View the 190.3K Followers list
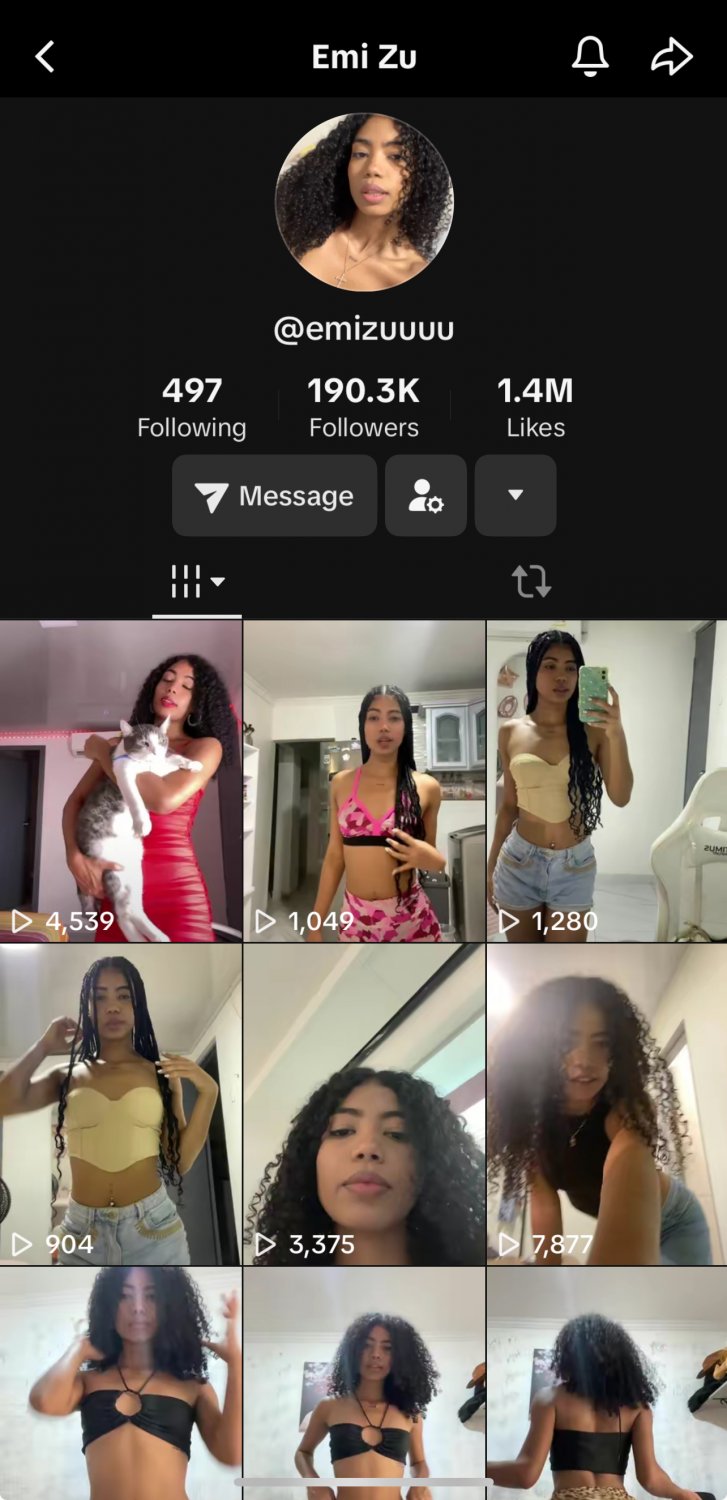Screen dimensions: 727x1500 [363, 407]
